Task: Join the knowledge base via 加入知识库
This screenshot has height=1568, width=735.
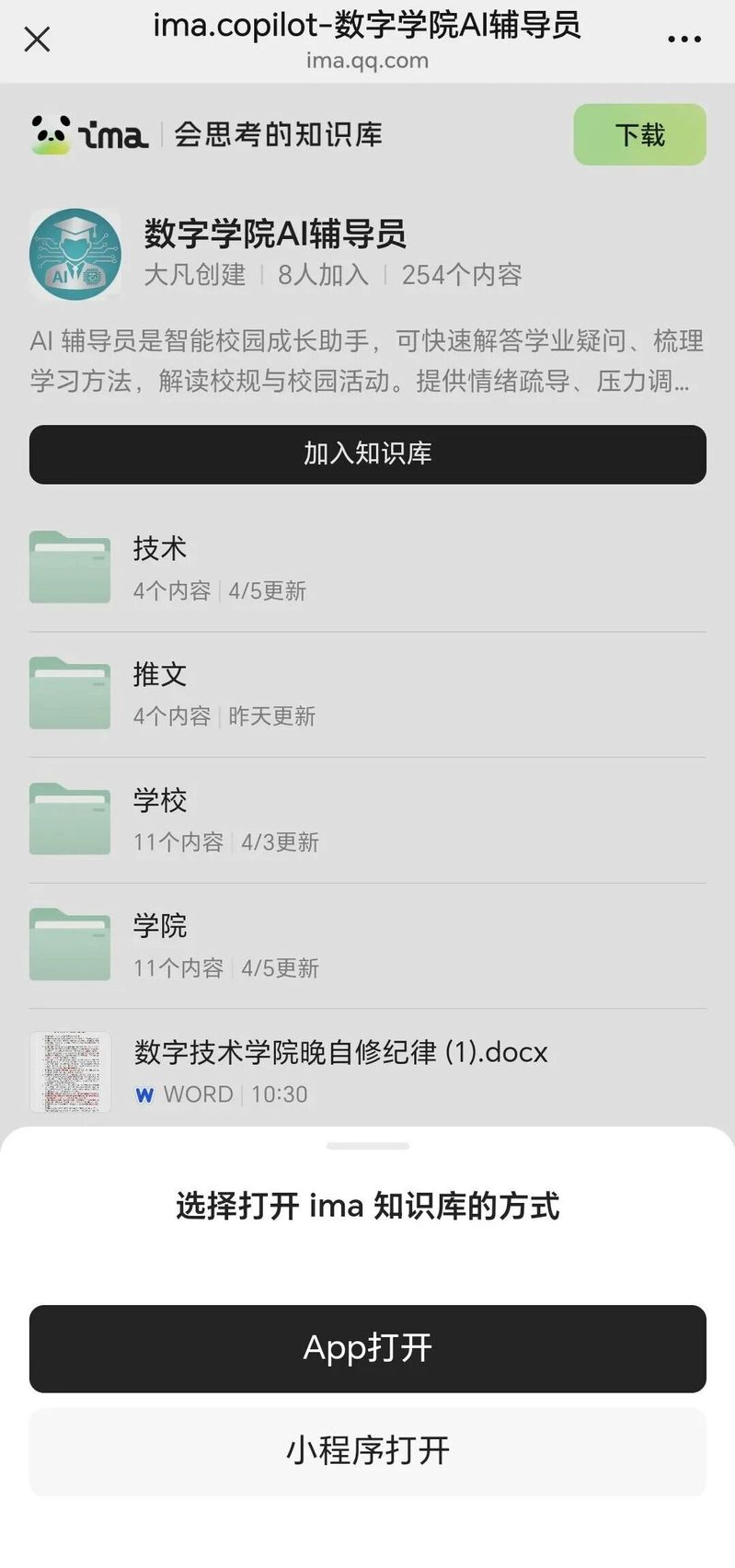Action: point(367,454)
